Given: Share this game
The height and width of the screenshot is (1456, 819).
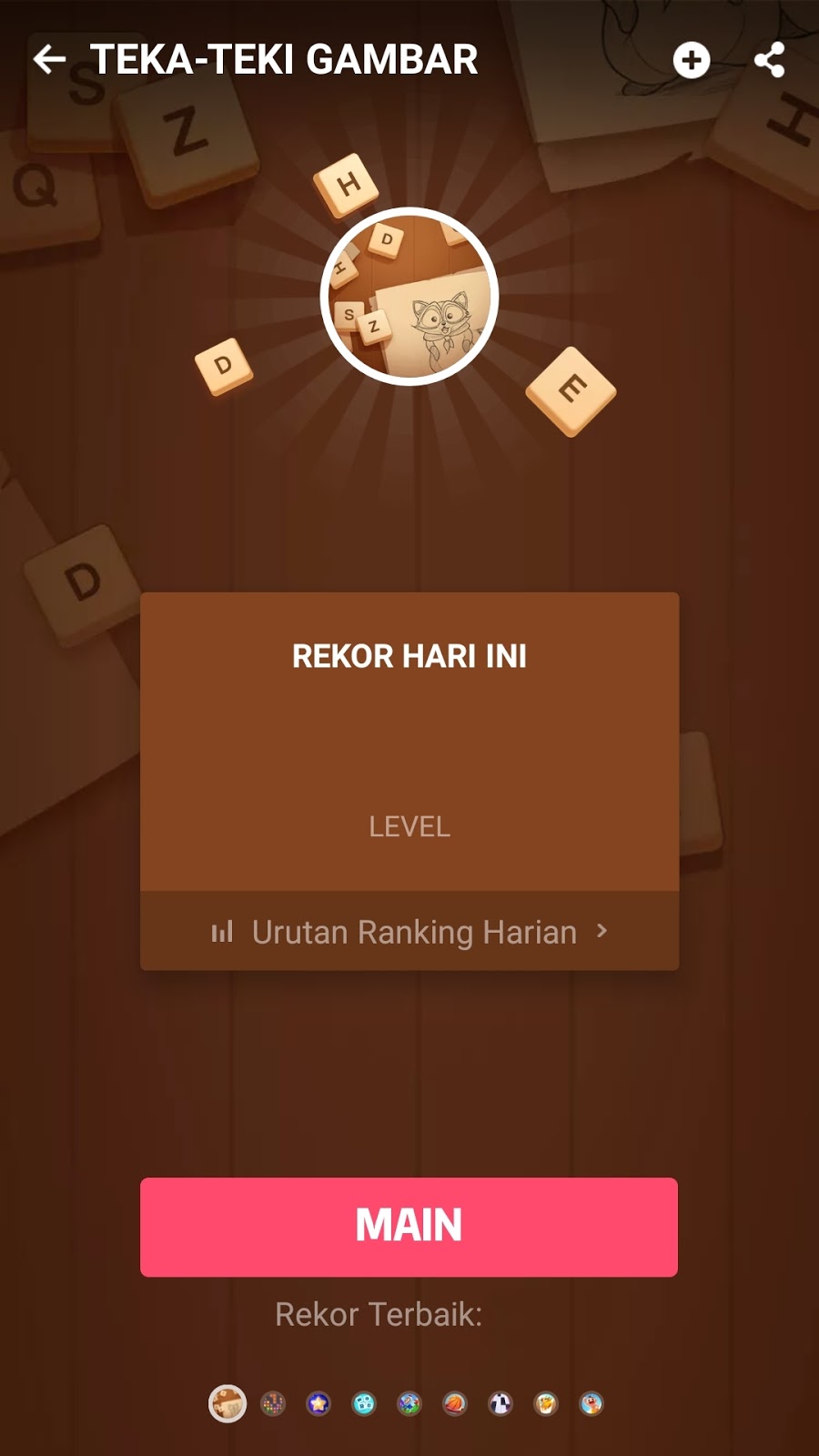Looking at the screenshot, I should (x=769, y=60).
